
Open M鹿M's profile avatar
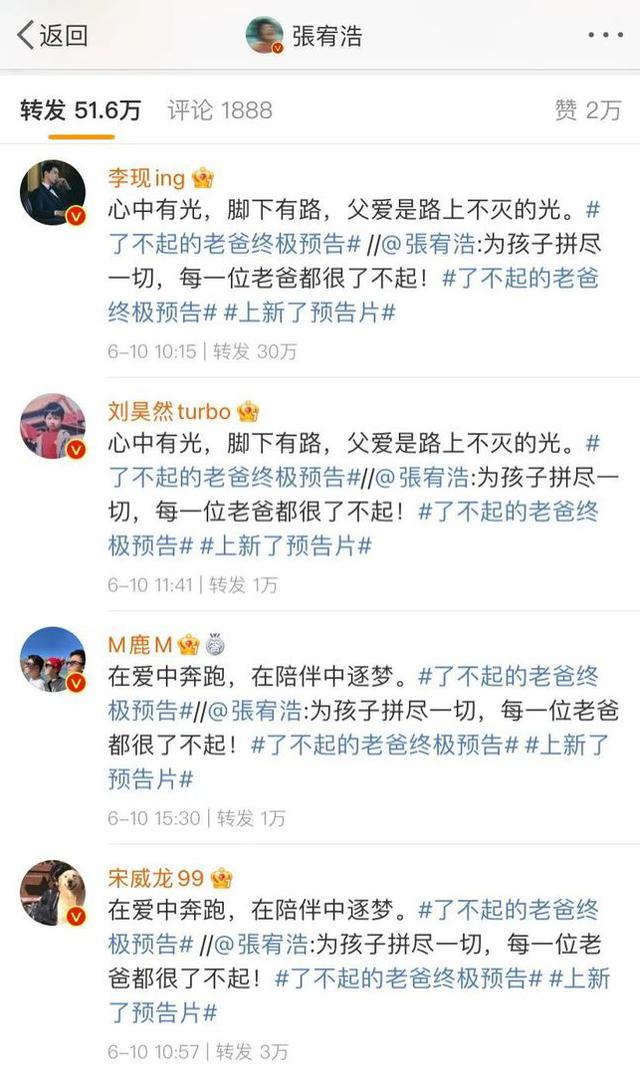53,660
